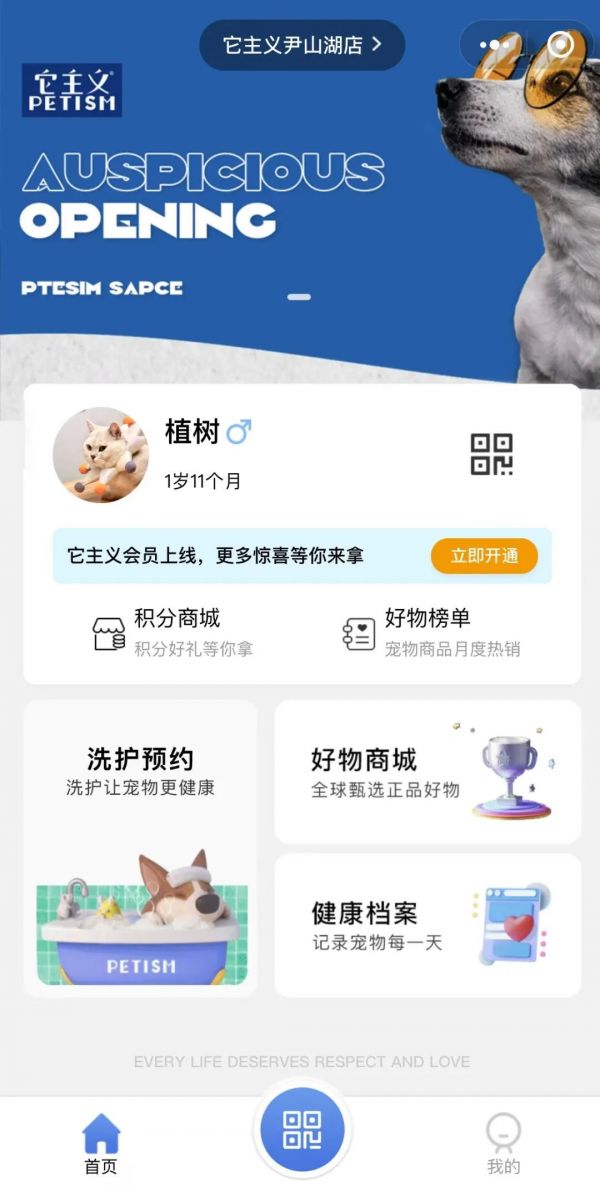
Task: Tap 立即开通 to activate membership
Action: pyautogui.click(x=484, y=556)
